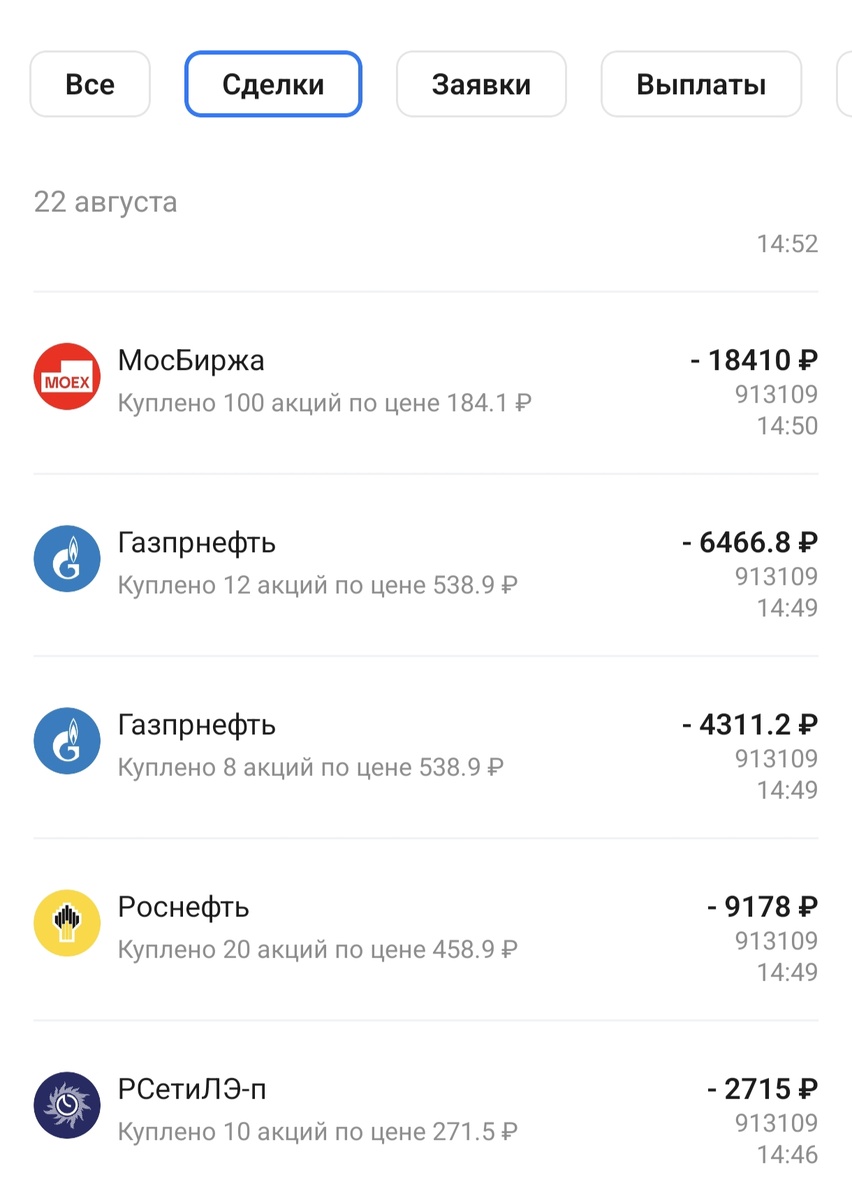Open the Газпрнефть 12 shares purchase

tap(425, 565)
